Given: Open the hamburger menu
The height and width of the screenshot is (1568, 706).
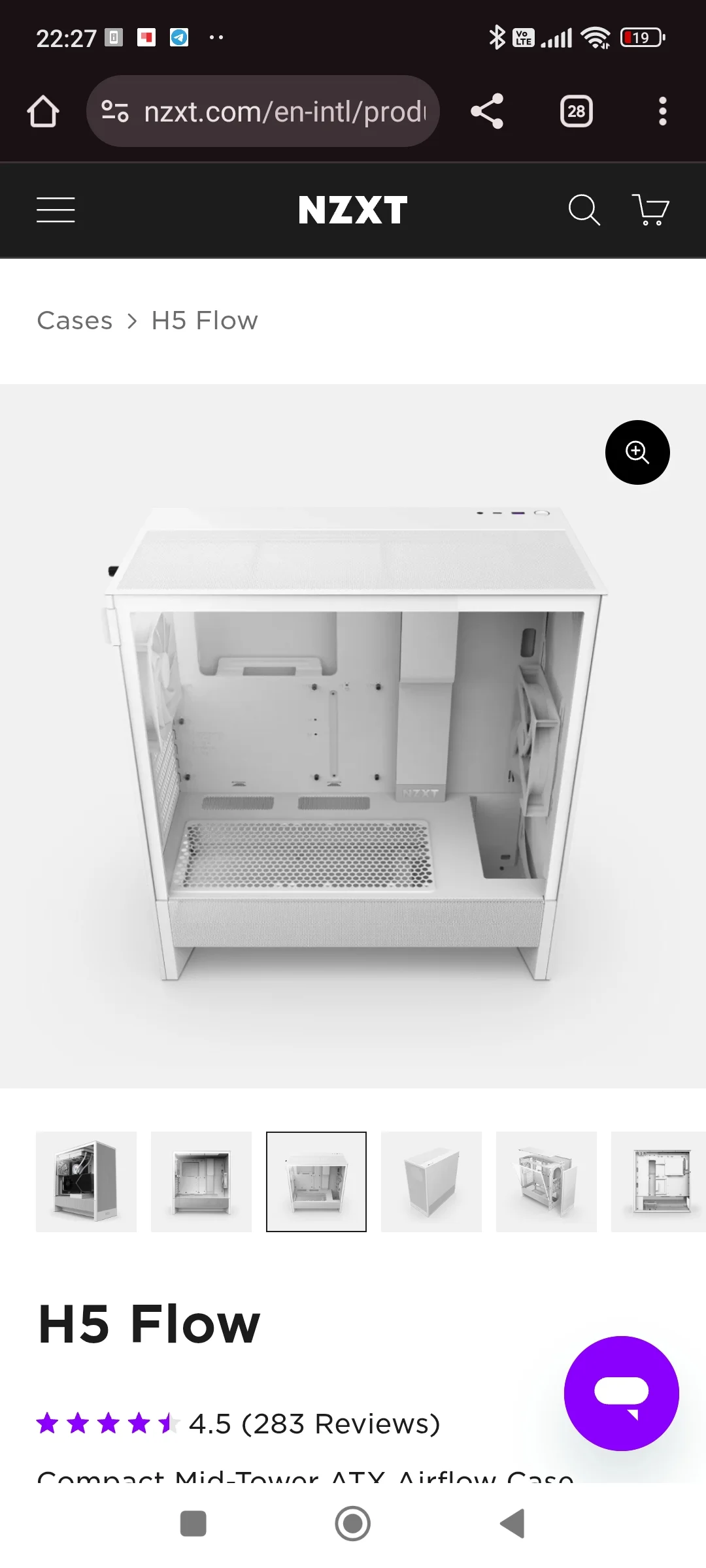Looking at the screenshot, I should click(x=56, y=210).
